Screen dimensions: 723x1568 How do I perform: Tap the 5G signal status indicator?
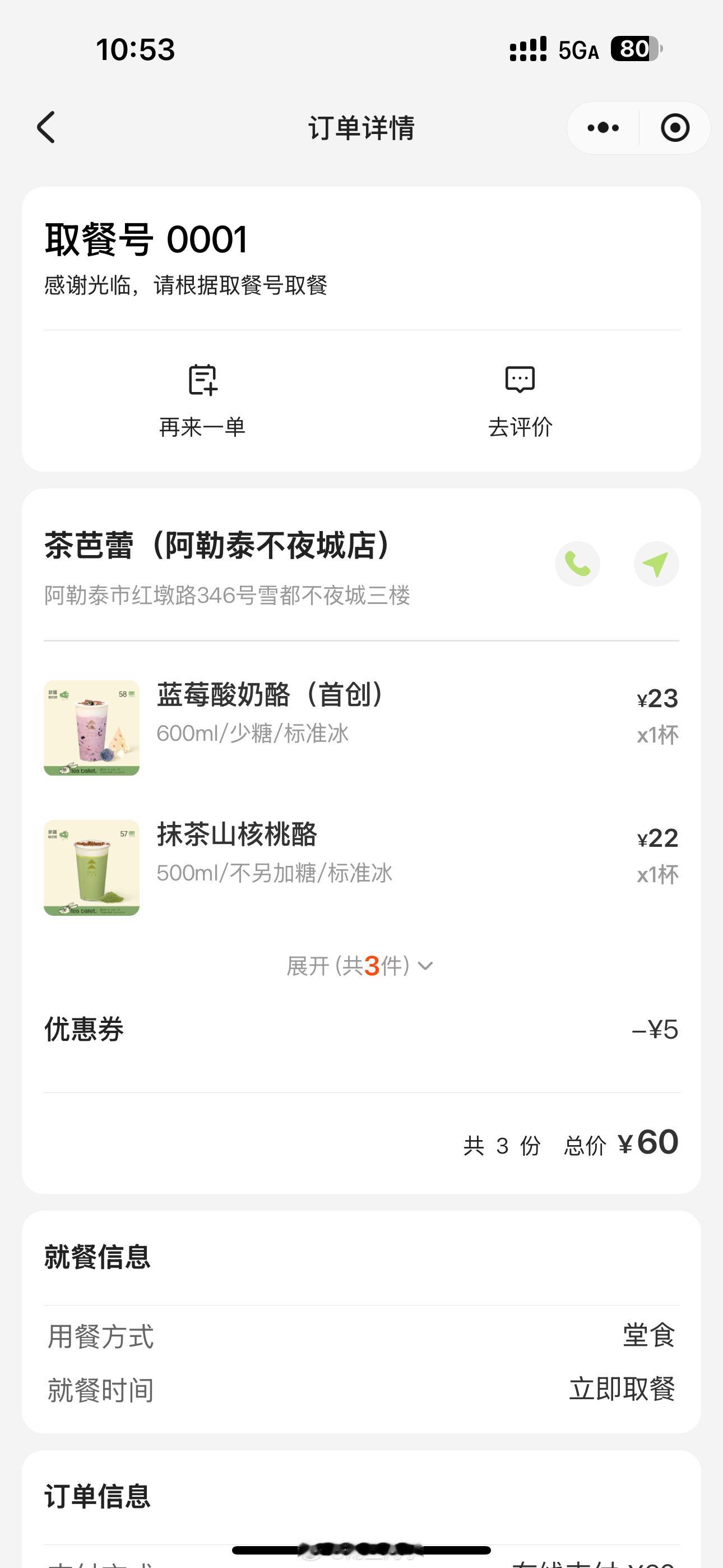click(576, 50)
